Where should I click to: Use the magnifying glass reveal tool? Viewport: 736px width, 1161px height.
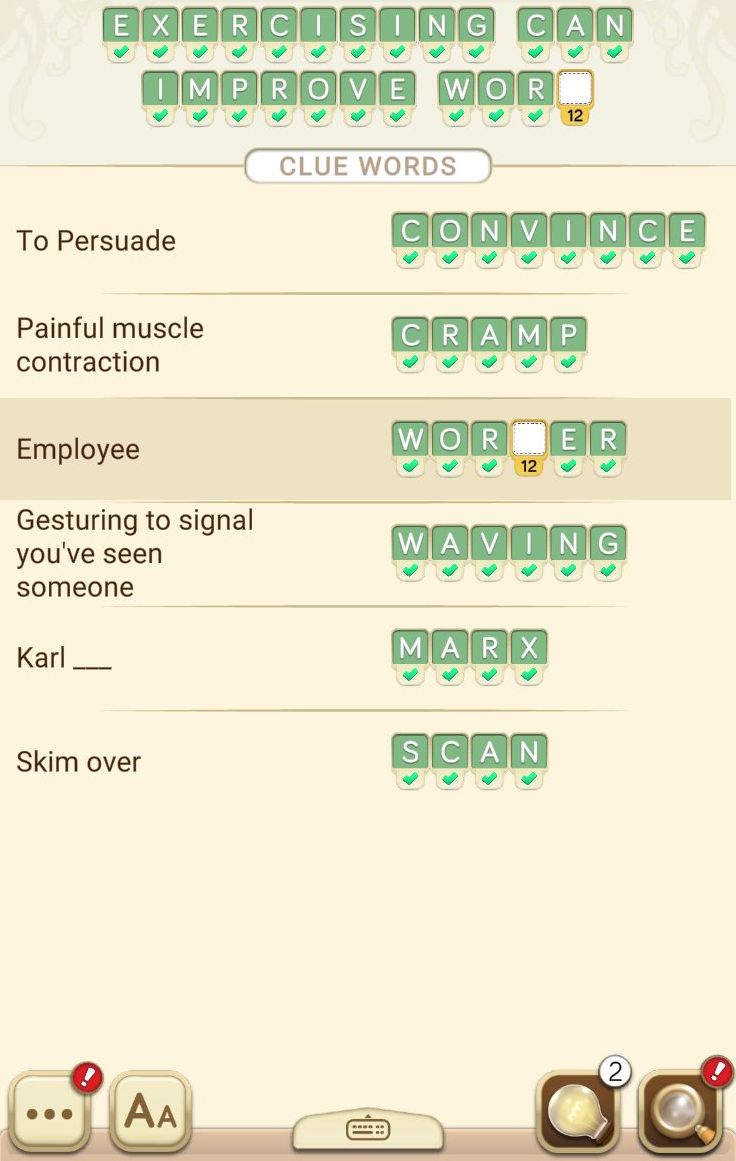click(x=680, y=1111)
